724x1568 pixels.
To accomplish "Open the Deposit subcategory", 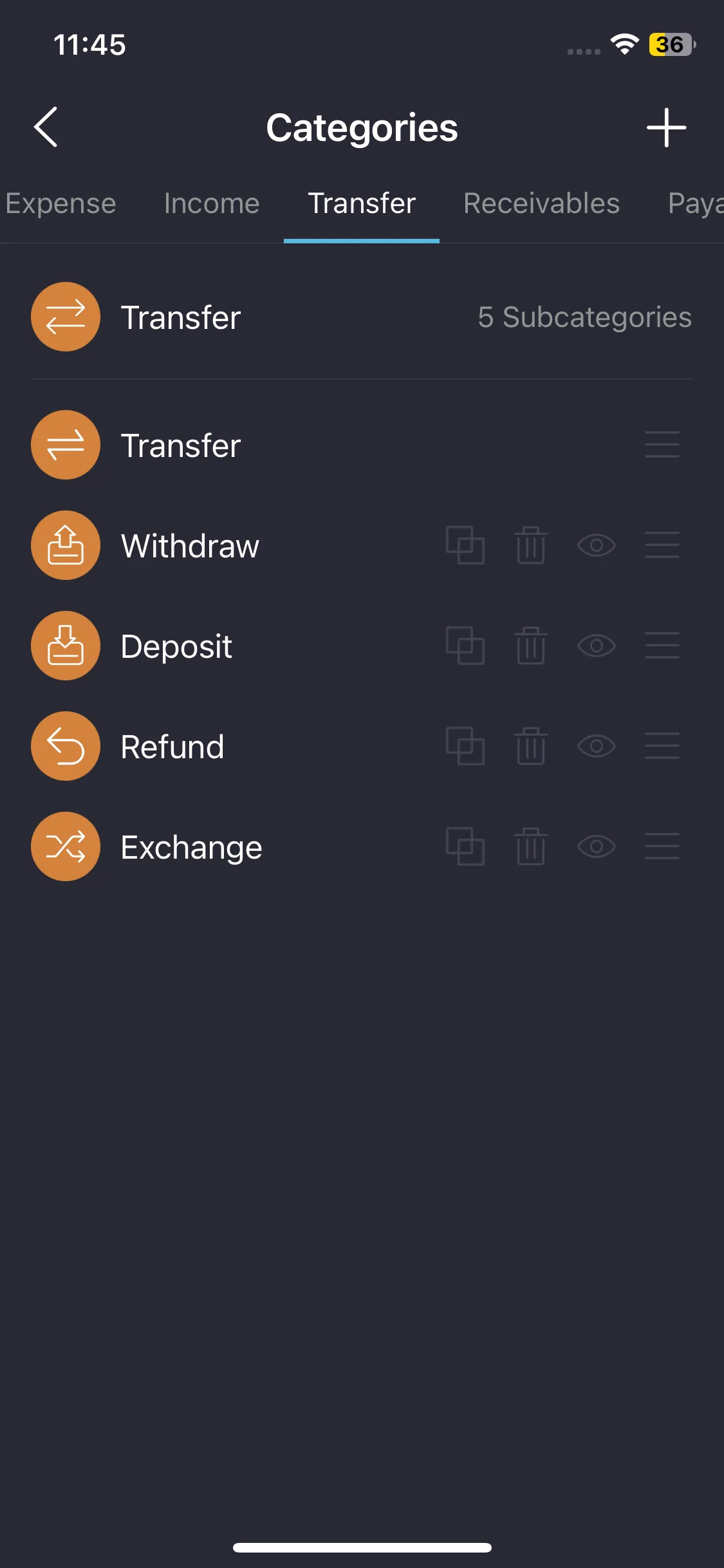I will coord(176,646).
